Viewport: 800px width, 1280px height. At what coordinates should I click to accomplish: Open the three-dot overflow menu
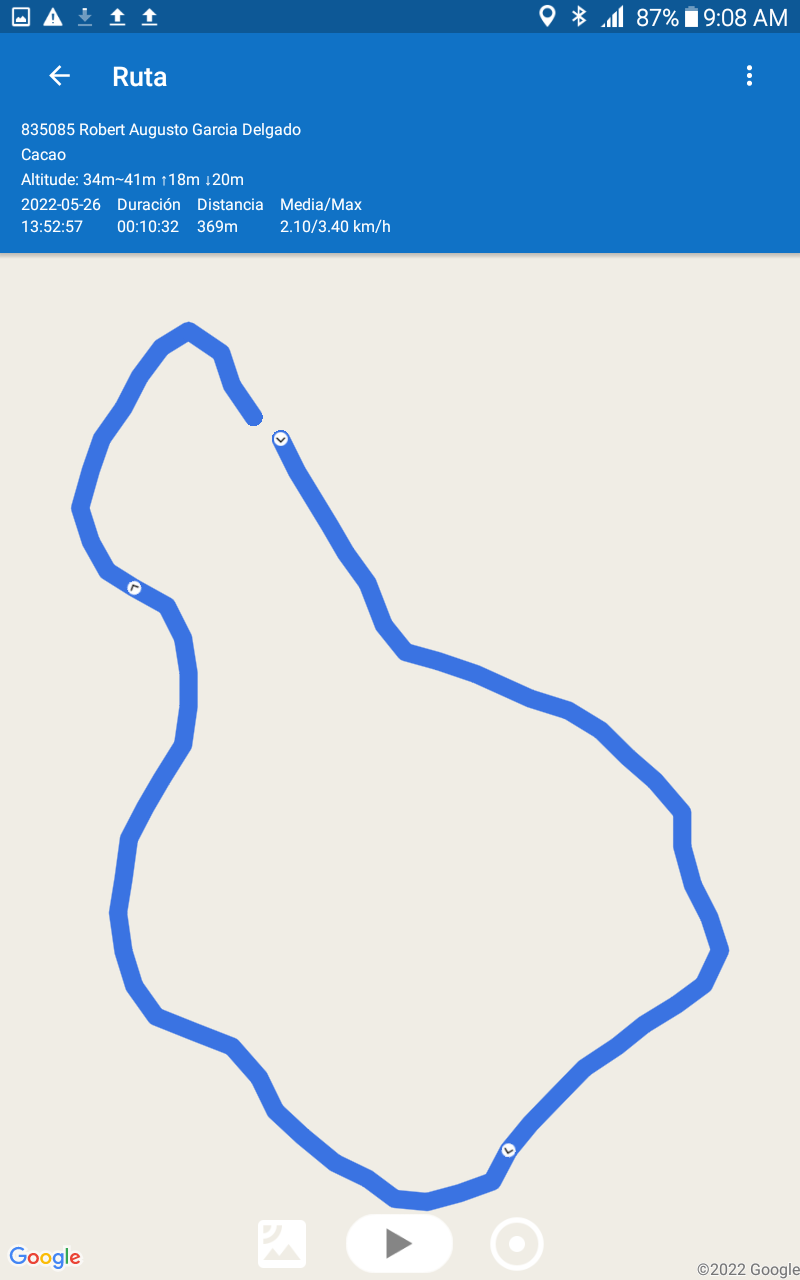pyautogui.click(x=749, y=76)
